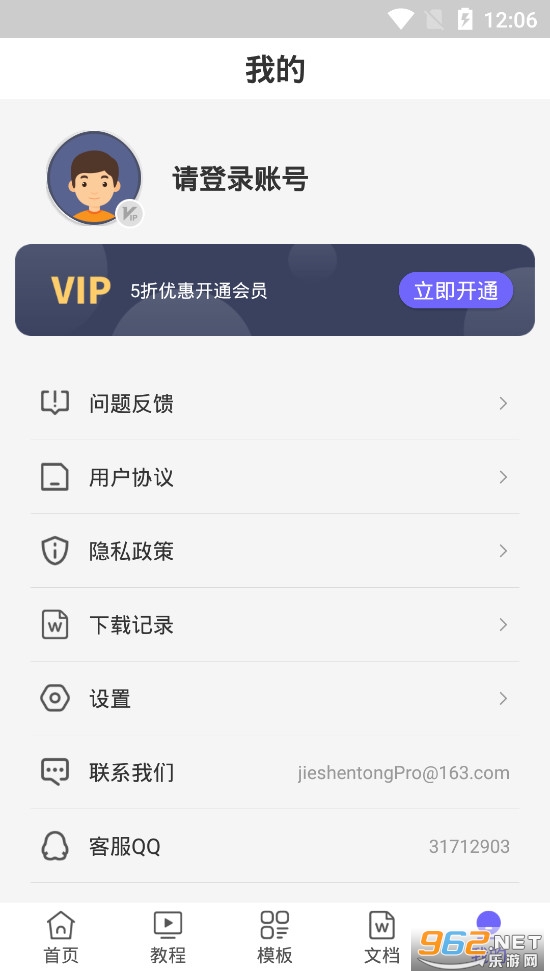Tap 请登录账号 to log in
The image size is (550, 977).
[240, 179]
